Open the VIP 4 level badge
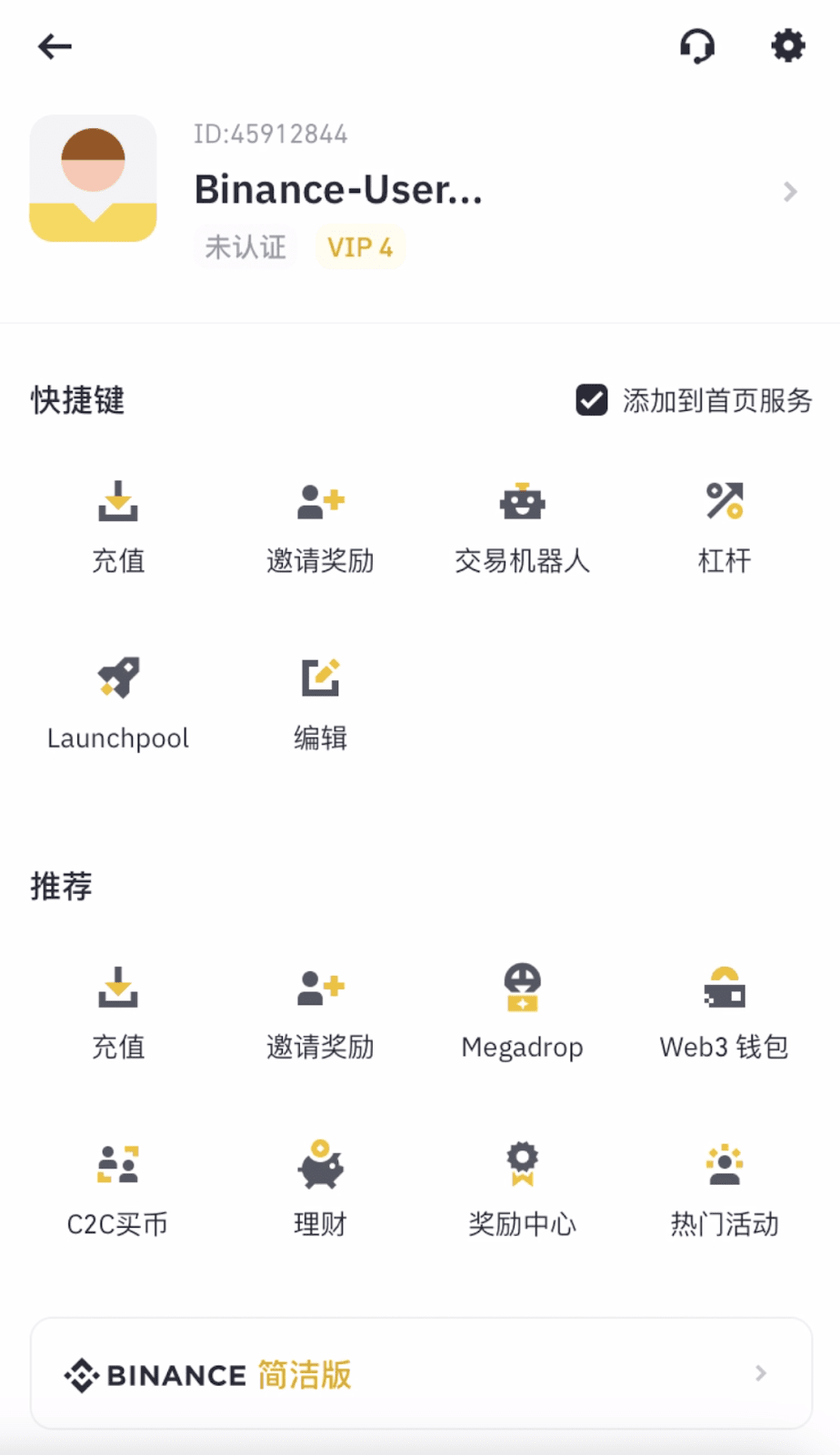 click(x=360, y=246)
